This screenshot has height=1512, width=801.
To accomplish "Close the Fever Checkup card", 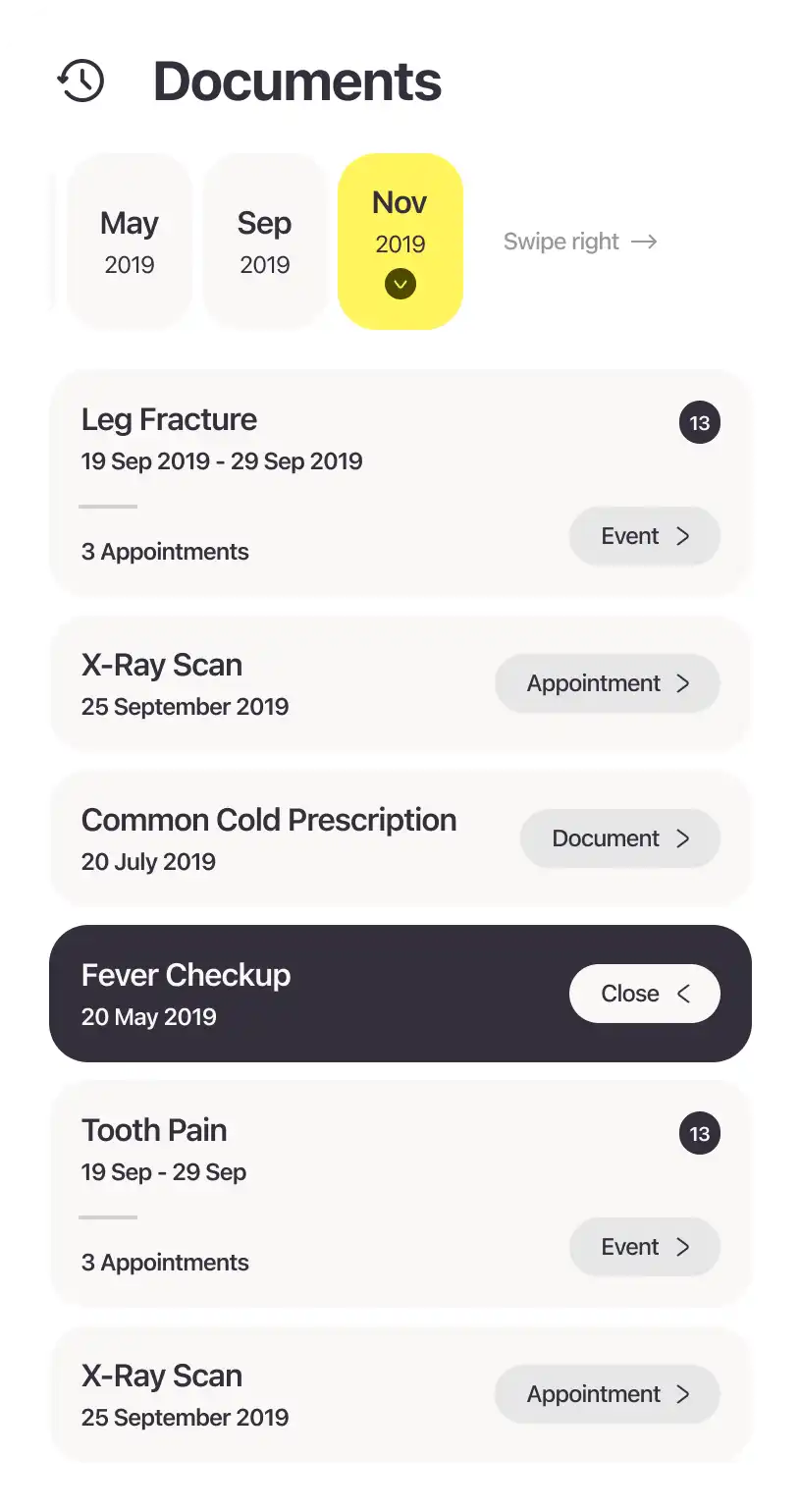I will pos(644,994).
